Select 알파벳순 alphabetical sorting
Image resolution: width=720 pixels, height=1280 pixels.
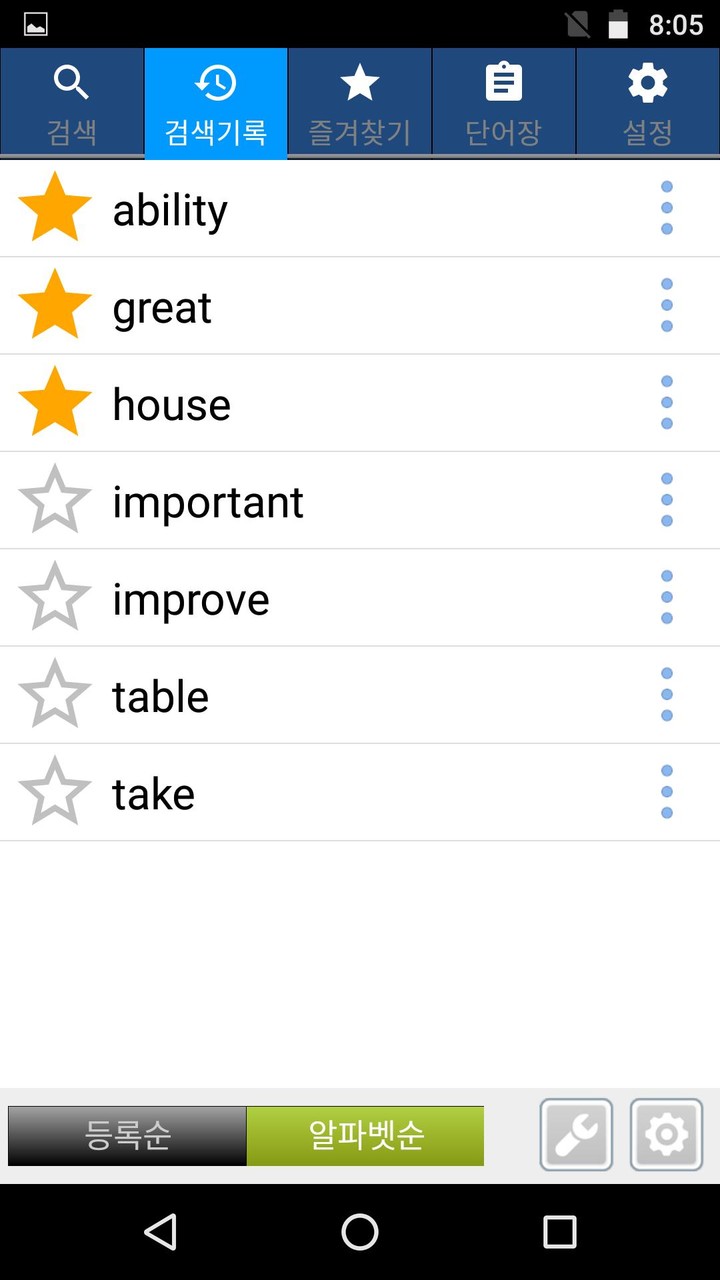pyautogui.click(x=365, y=1135)
